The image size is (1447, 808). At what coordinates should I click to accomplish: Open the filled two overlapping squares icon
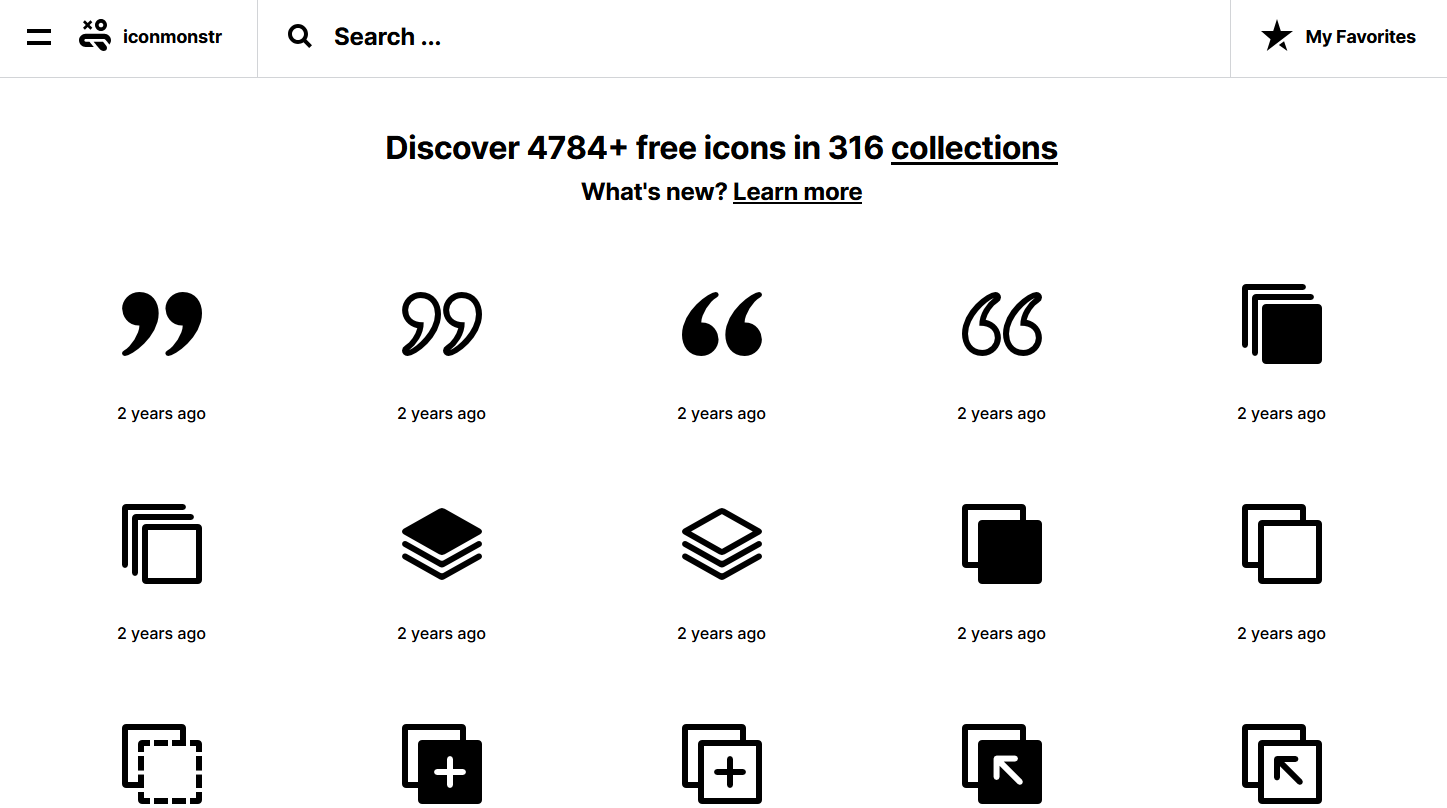click(1002, 543)
